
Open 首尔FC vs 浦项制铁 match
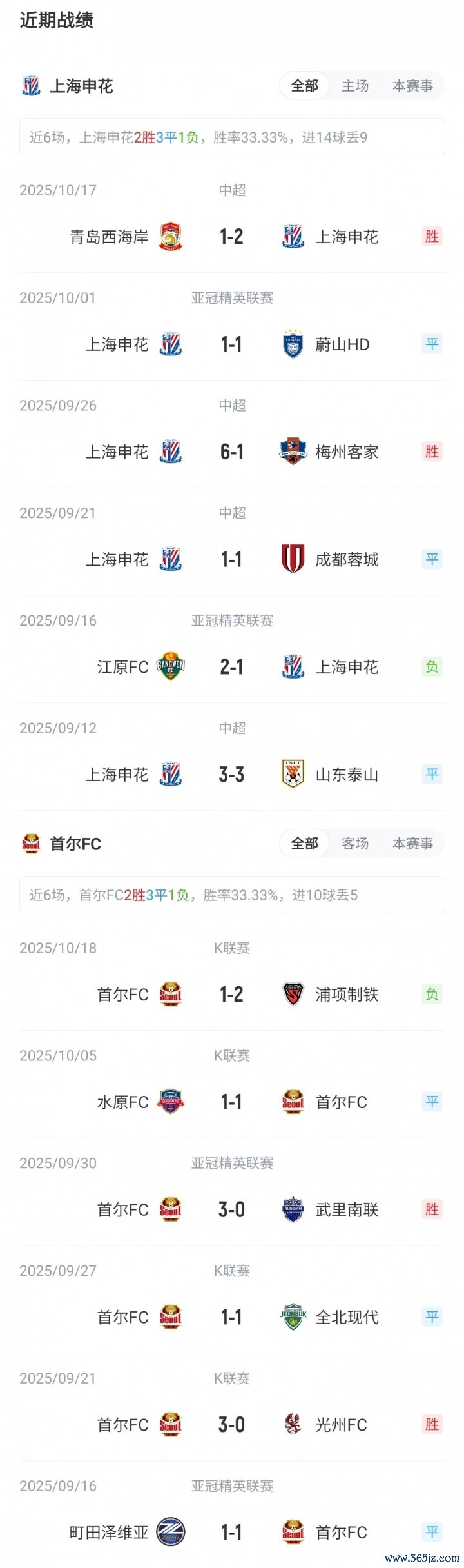tap(231, 995)
